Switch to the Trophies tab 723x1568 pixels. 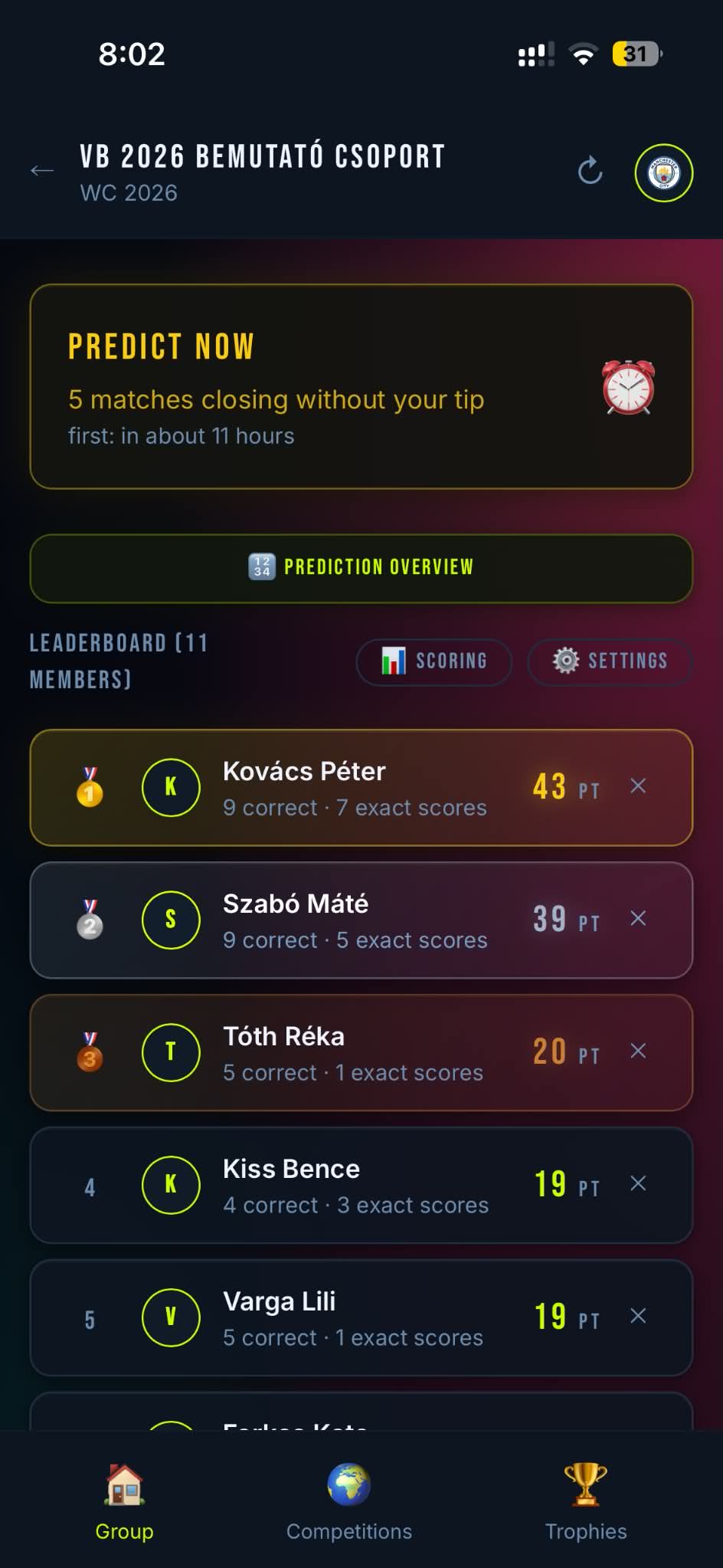[586, 1502]
